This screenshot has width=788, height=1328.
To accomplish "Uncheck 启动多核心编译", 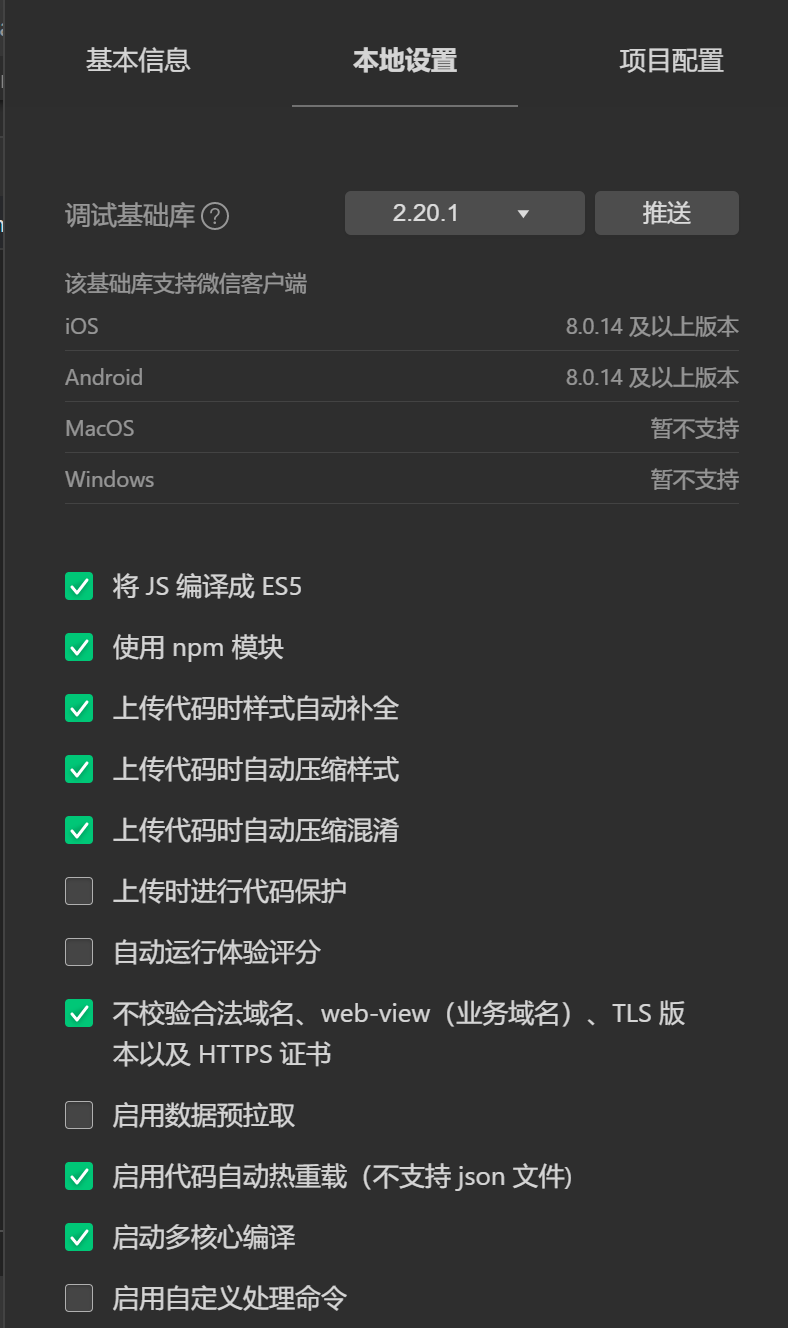I will tap(79, 1237).
